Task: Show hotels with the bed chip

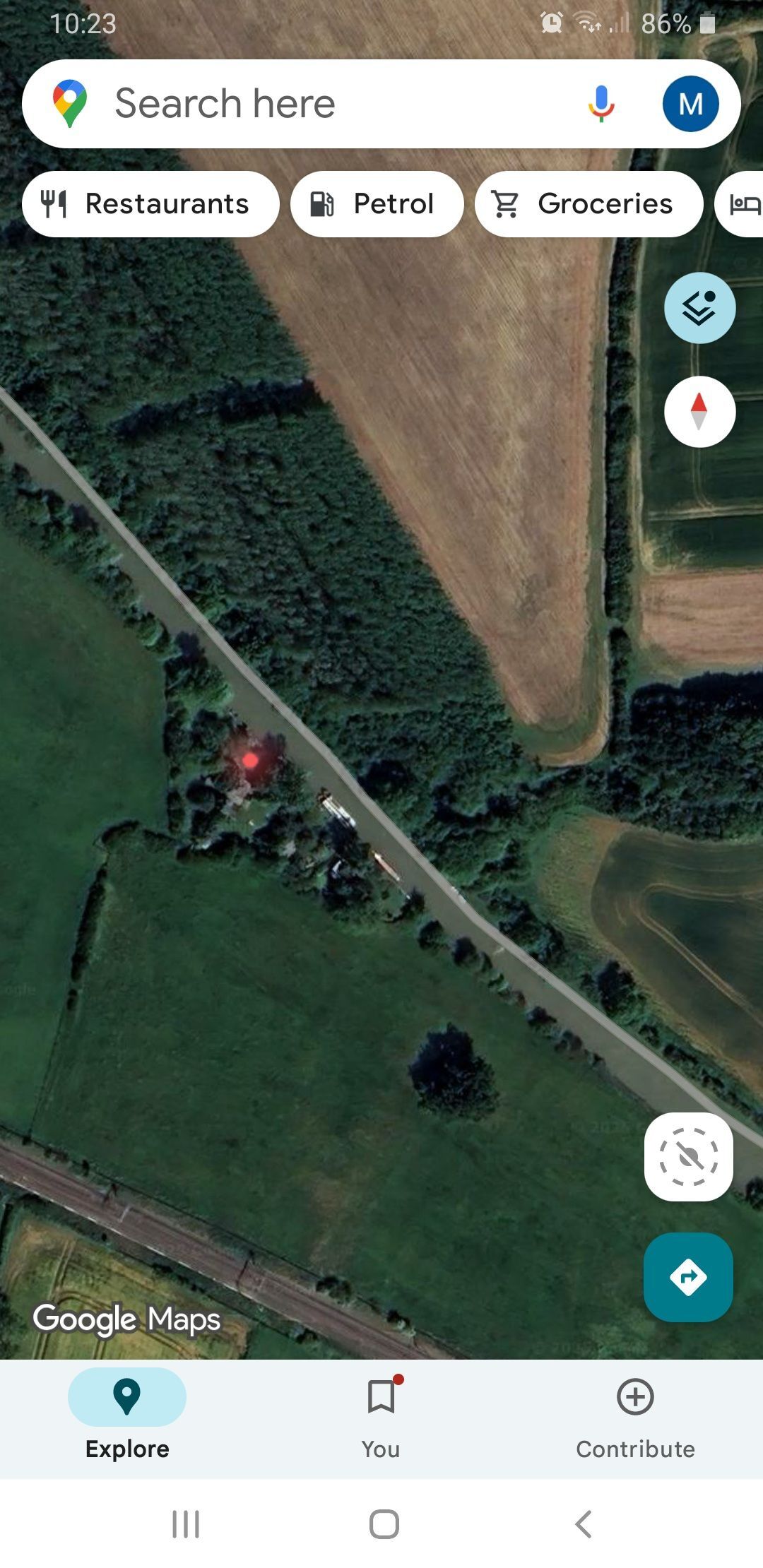Action: pyautogui.click(x=743, y=204)
